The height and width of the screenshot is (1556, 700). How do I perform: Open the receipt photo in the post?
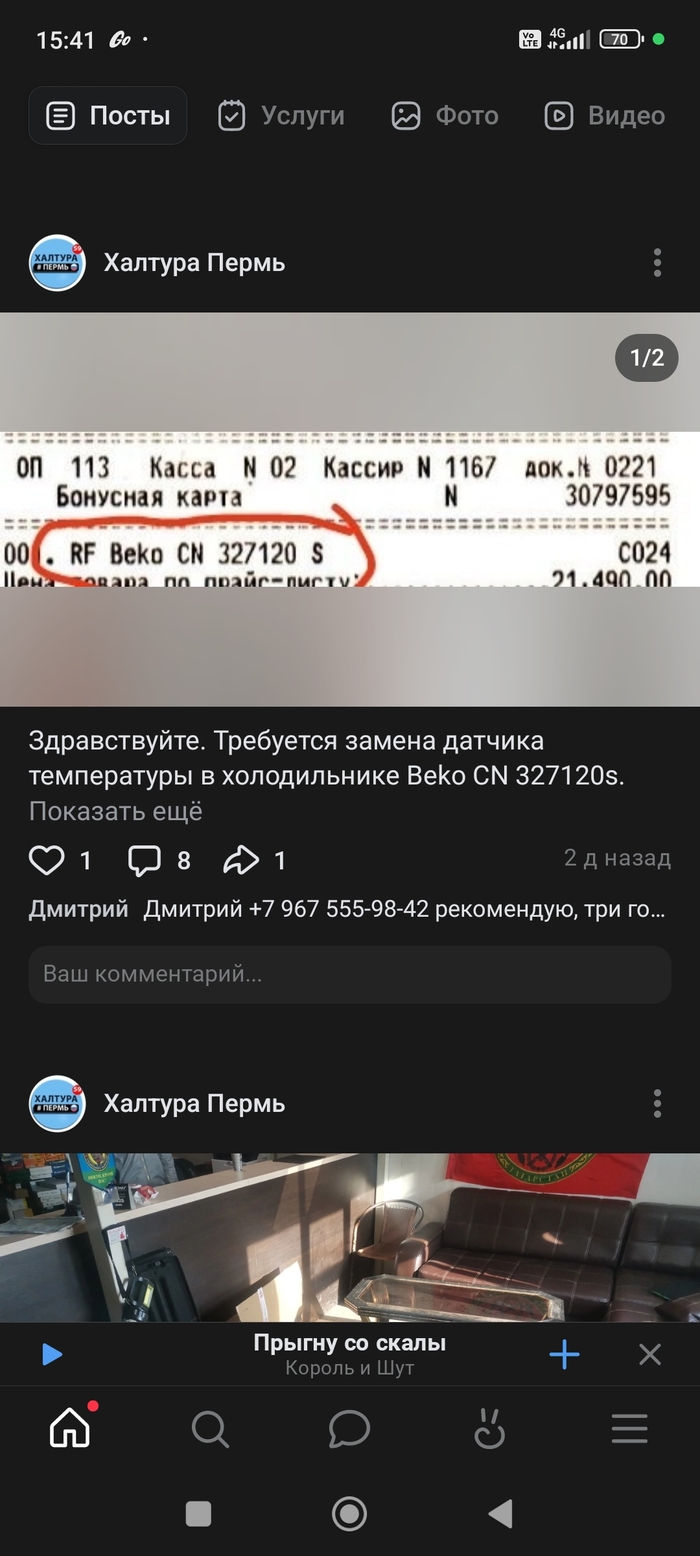350,509
